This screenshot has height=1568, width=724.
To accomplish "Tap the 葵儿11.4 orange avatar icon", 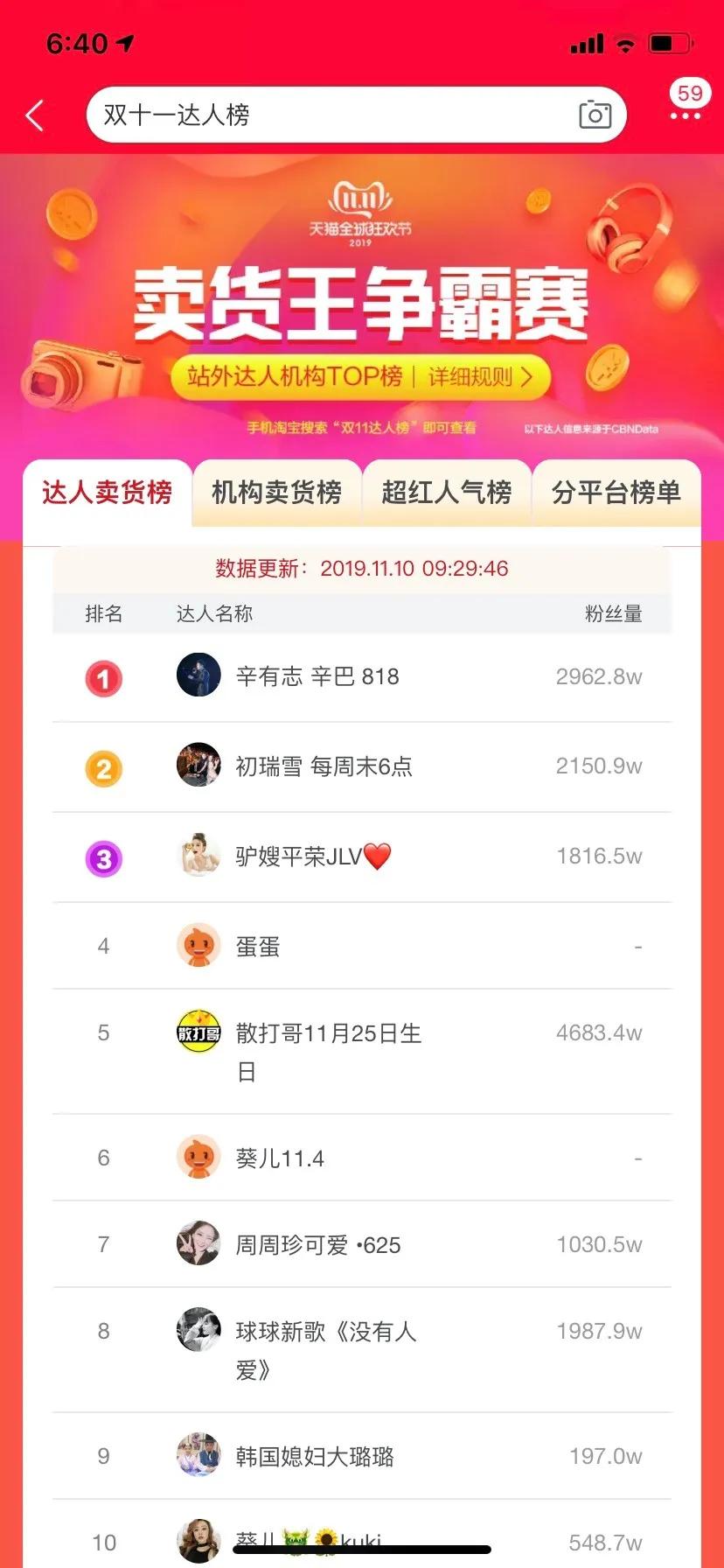I will [x=198, y=1157].
